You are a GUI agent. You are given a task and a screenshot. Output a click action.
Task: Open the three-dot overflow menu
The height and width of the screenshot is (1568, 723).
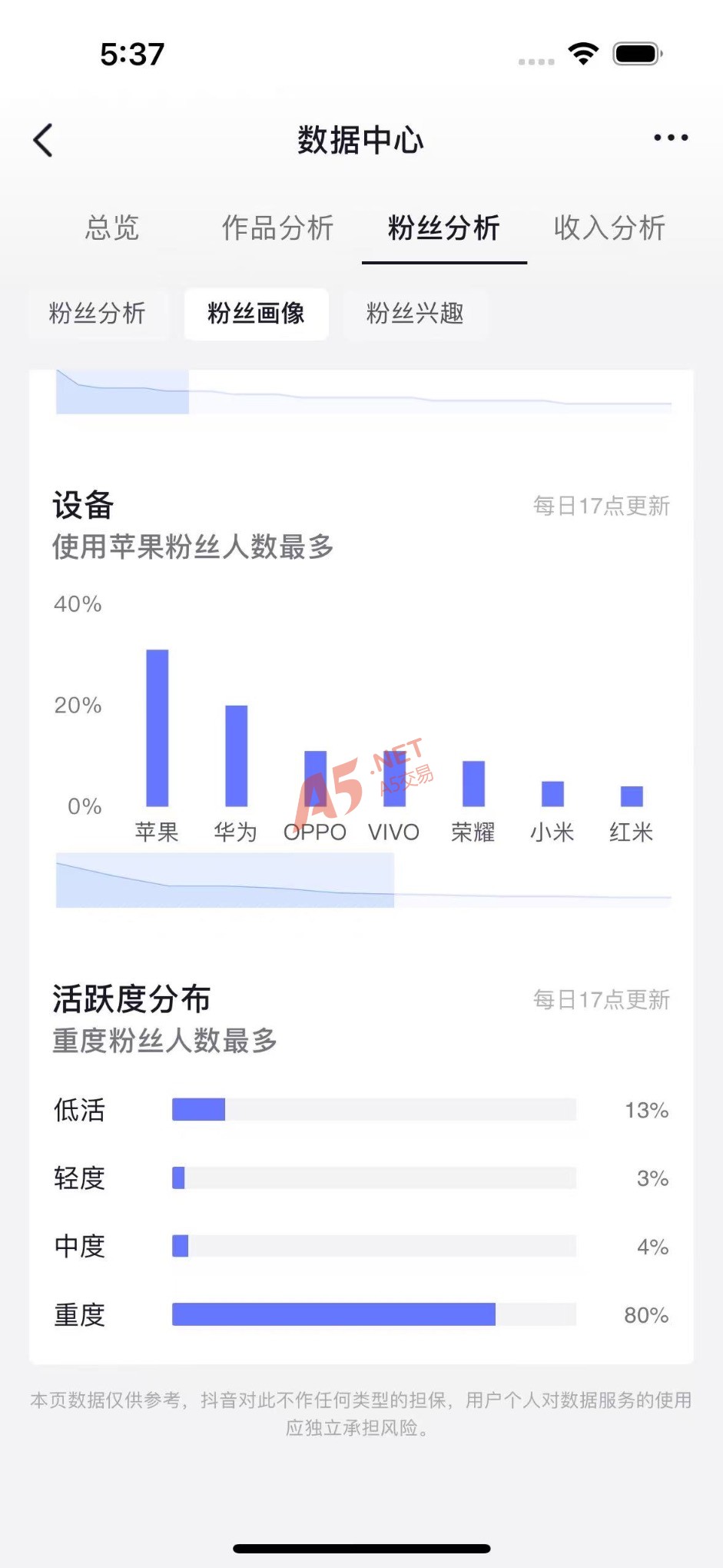pos(670,138)
